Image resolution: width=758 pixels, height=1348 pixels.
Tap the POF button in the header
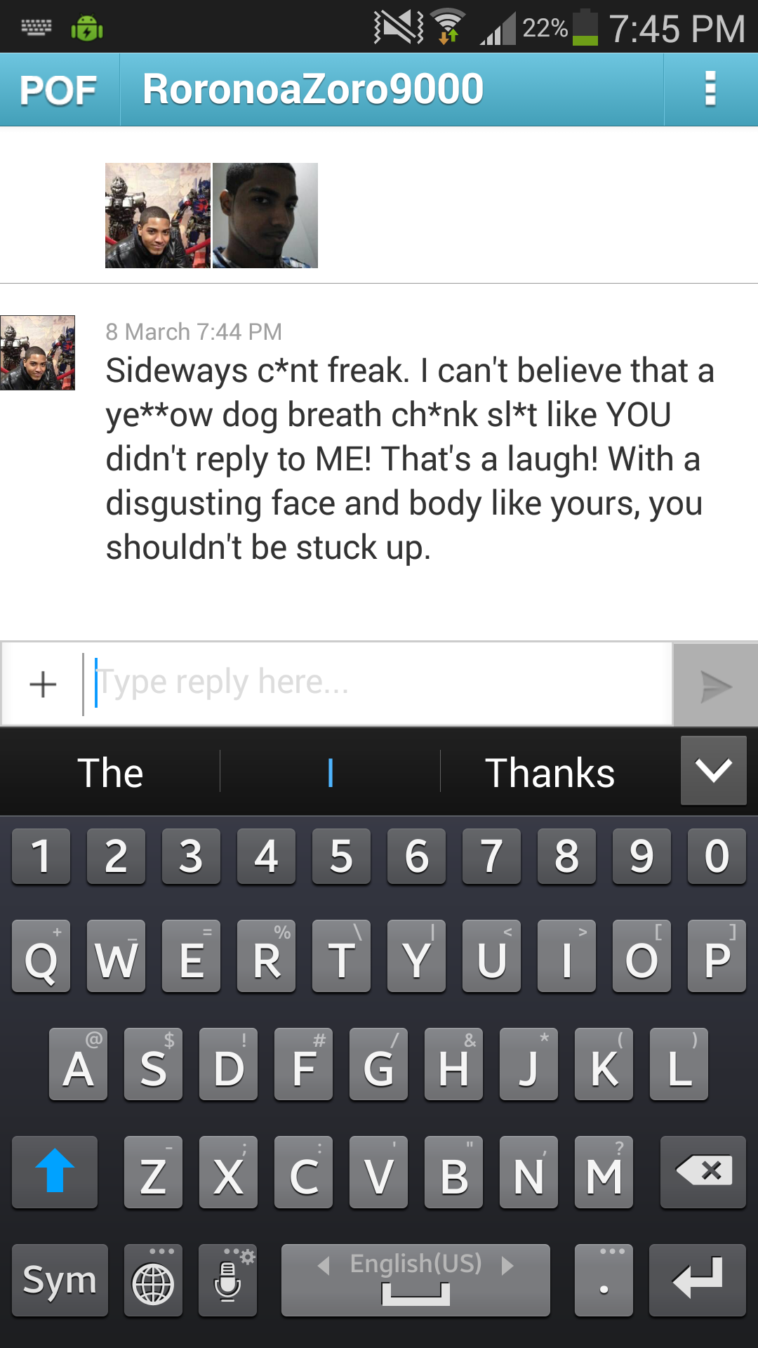coord(59,90)
